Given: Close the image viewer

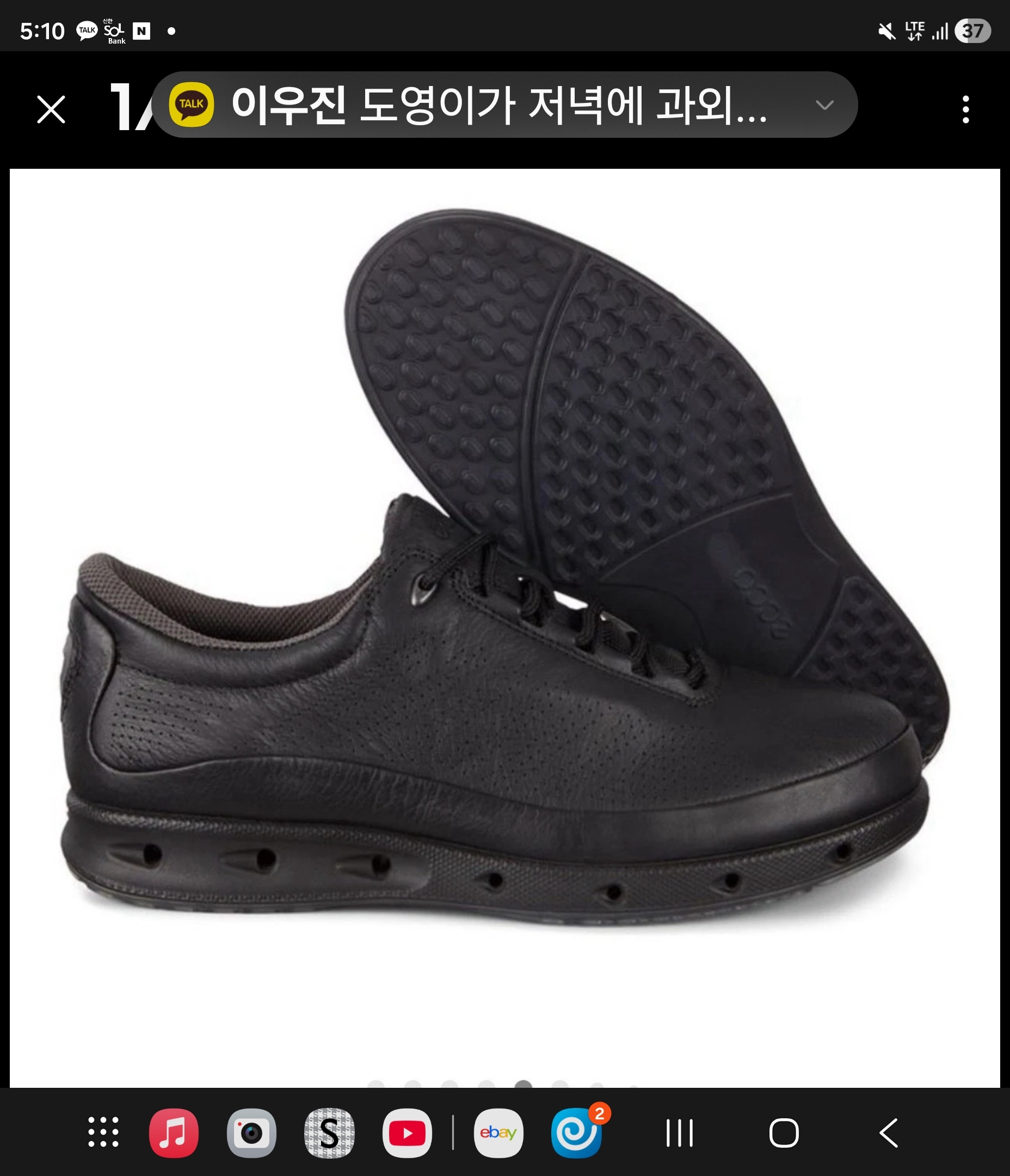Looking at the screenshot, I should (x=51, y=109).
